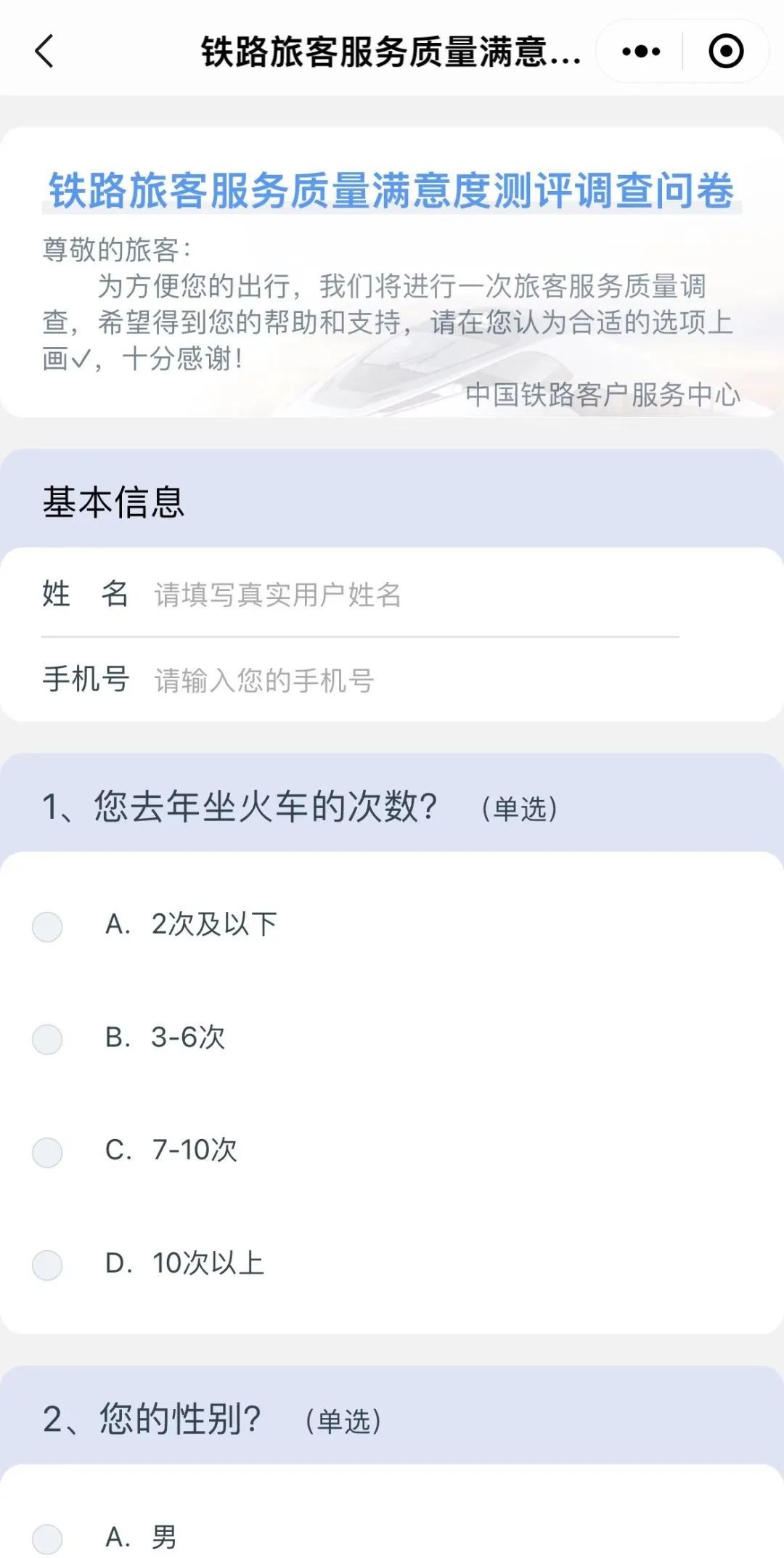Select option D. 10次以上
This screenshot has width=784, height=1558.
48,1265
